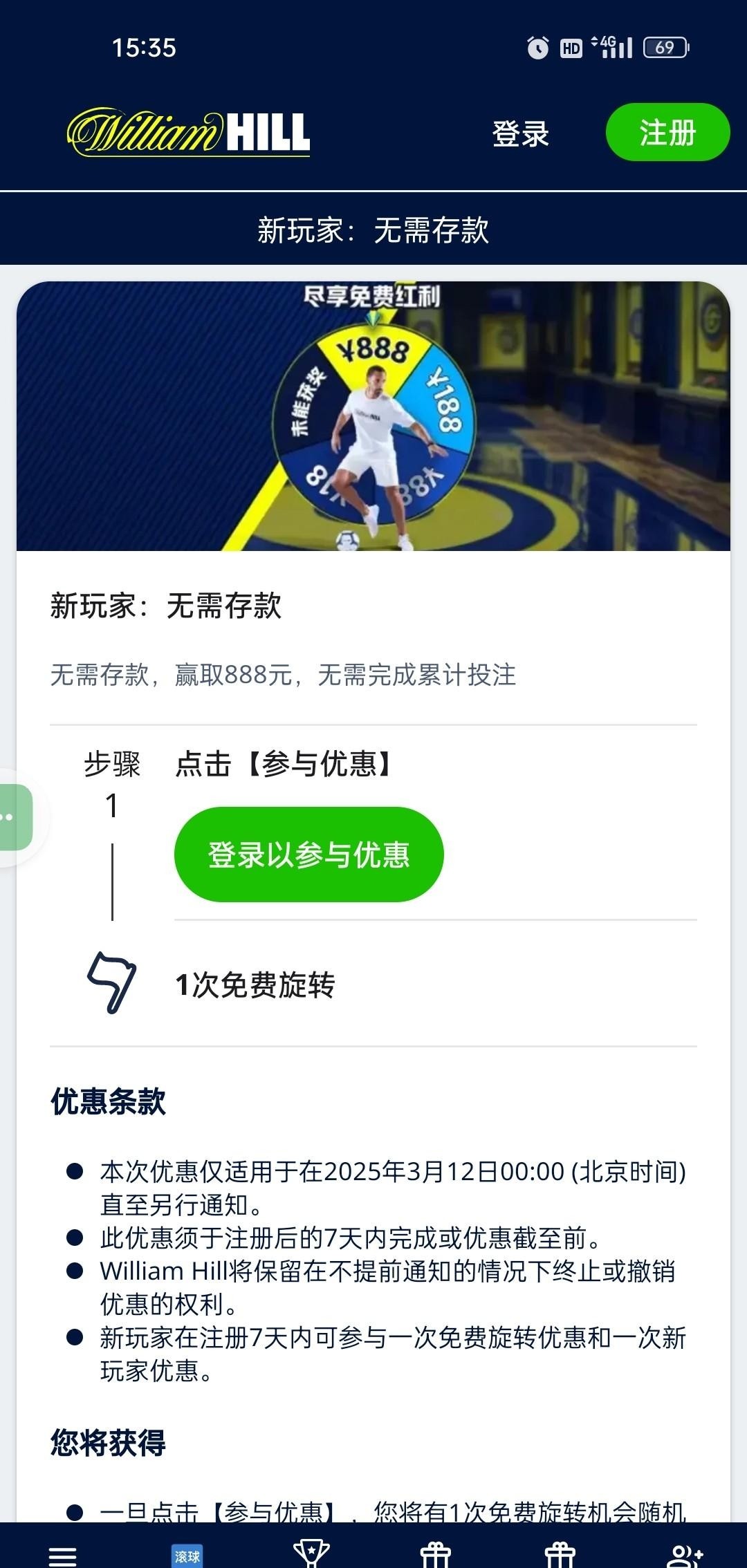This screenshot has width=747, height=1568.
Task: Open the add-user icon in bottom bar
Action: [x=684, y=1555]
